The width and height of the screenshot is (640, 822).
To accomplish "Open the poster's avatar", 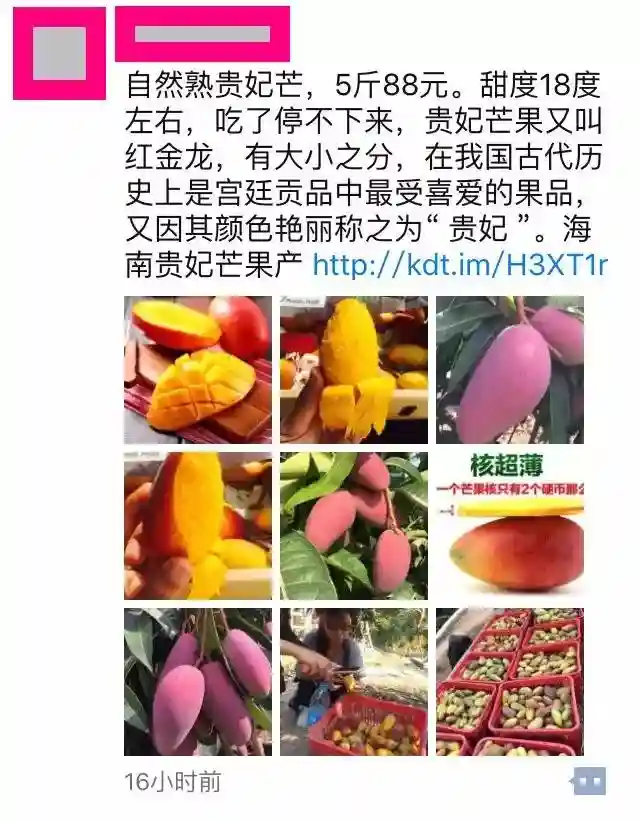I will (x=58, y=54).
